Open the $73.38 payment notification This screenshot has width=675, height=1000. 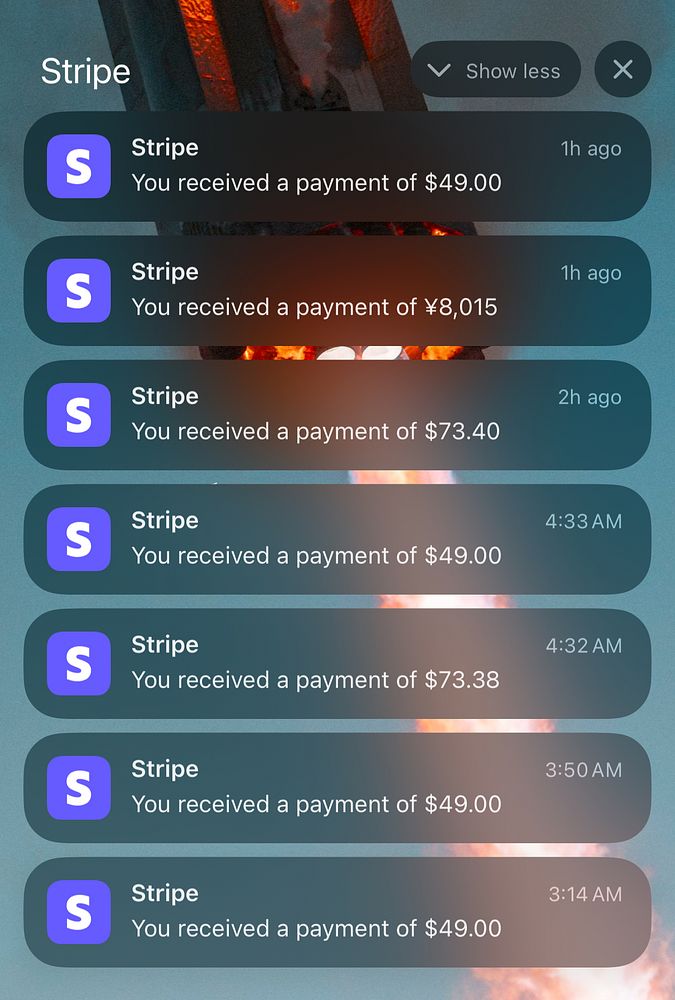(x=337, y=663)
